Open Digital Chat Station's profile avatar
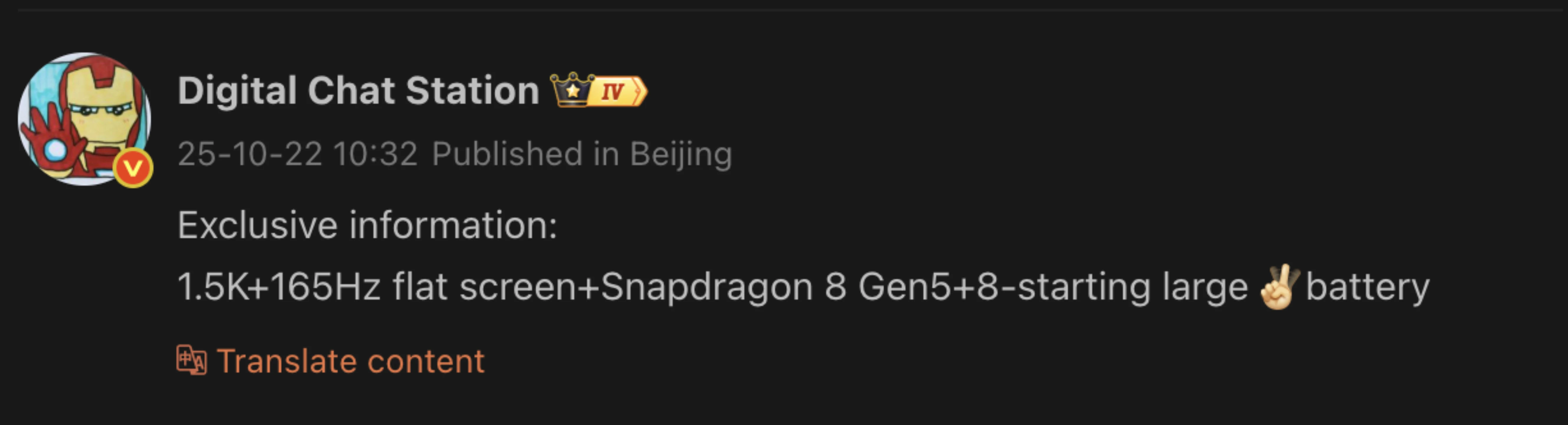 [84, 119]
